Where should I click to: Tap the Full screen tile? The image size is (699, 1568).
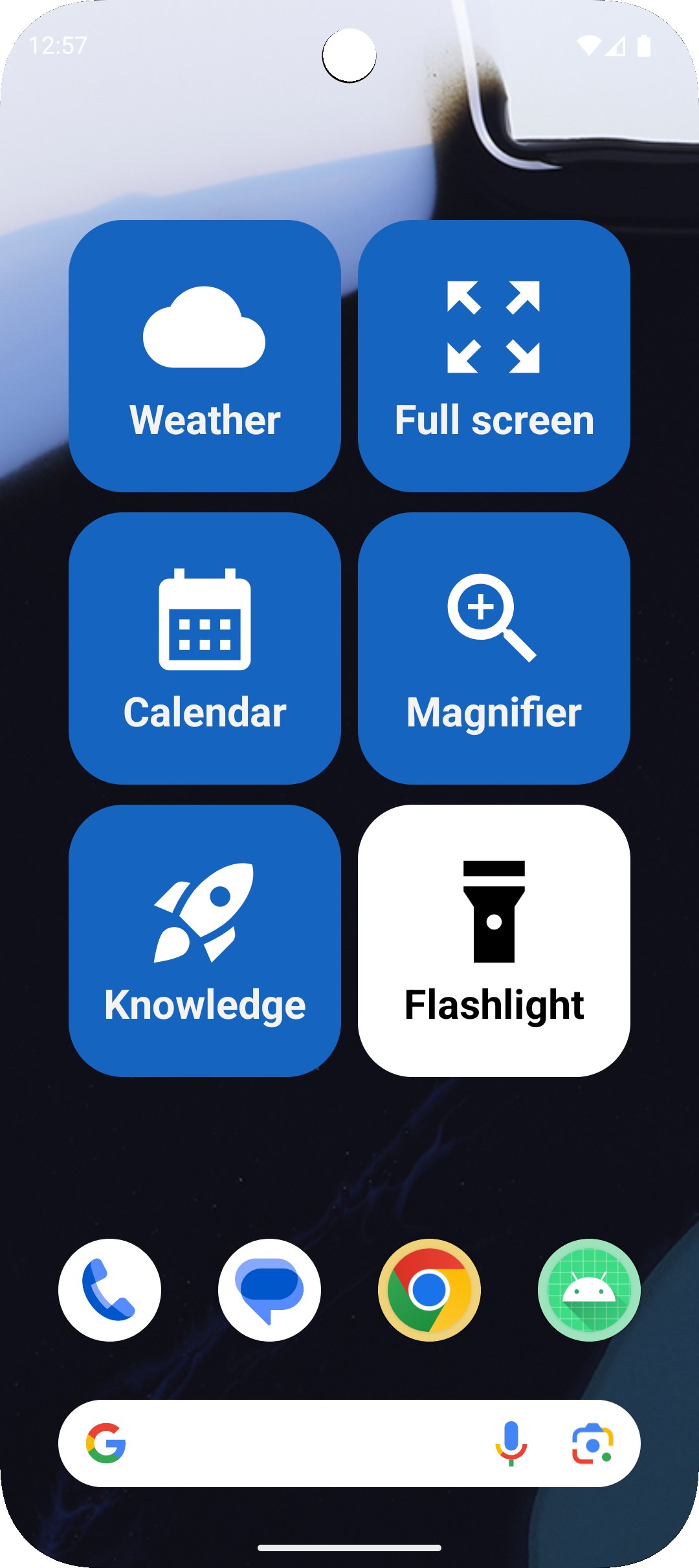tap(494, 356)
